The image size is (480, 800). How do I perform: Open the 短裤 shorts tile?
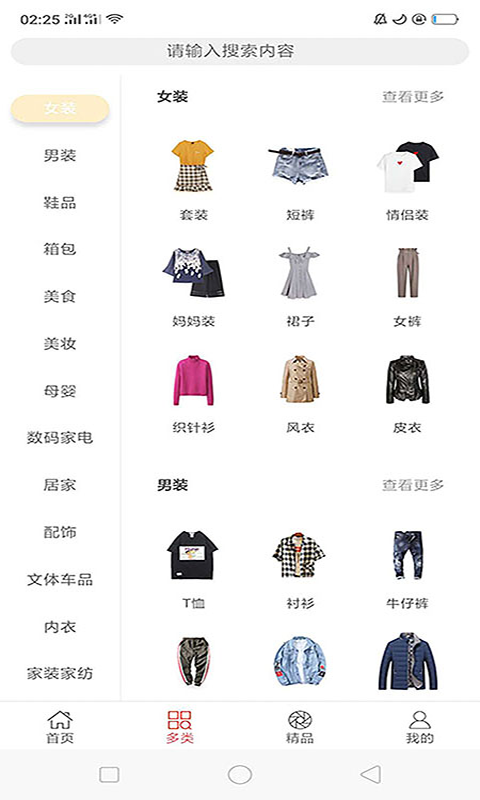click(x=300, y=181)
